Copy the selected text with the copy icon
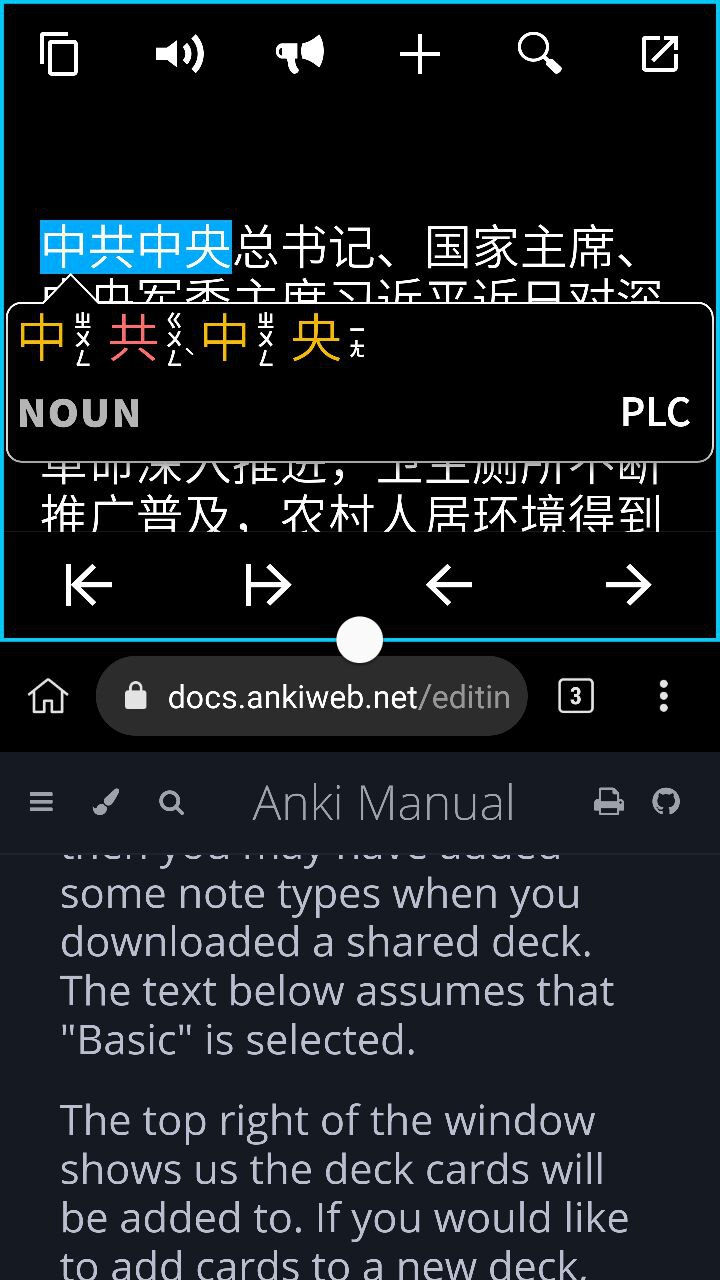 pyautogui.click(x=59, y=54)
